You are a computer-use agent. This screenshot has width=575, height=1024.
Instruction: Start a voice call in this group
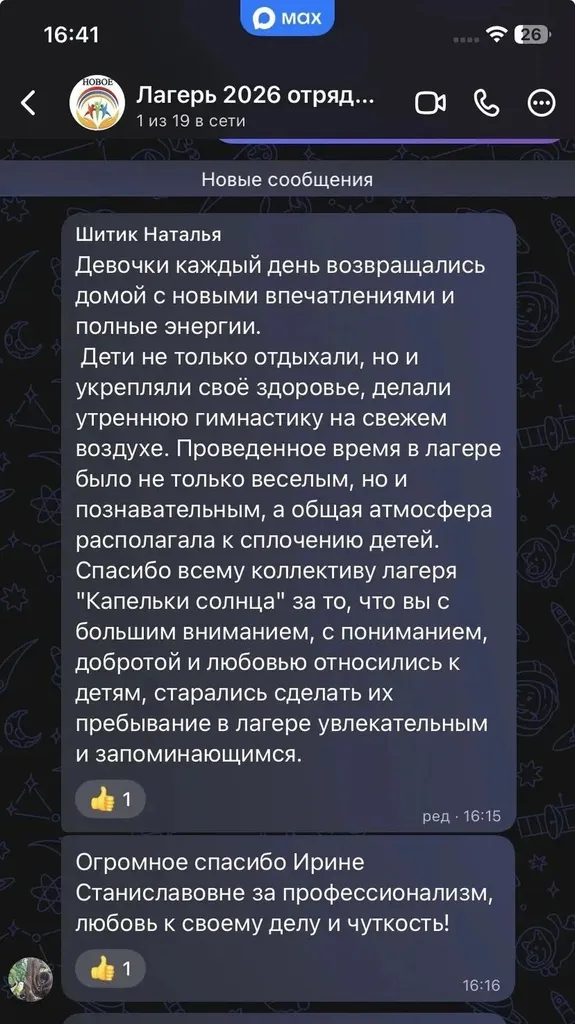pyautogui.click(x=487, y=103)
